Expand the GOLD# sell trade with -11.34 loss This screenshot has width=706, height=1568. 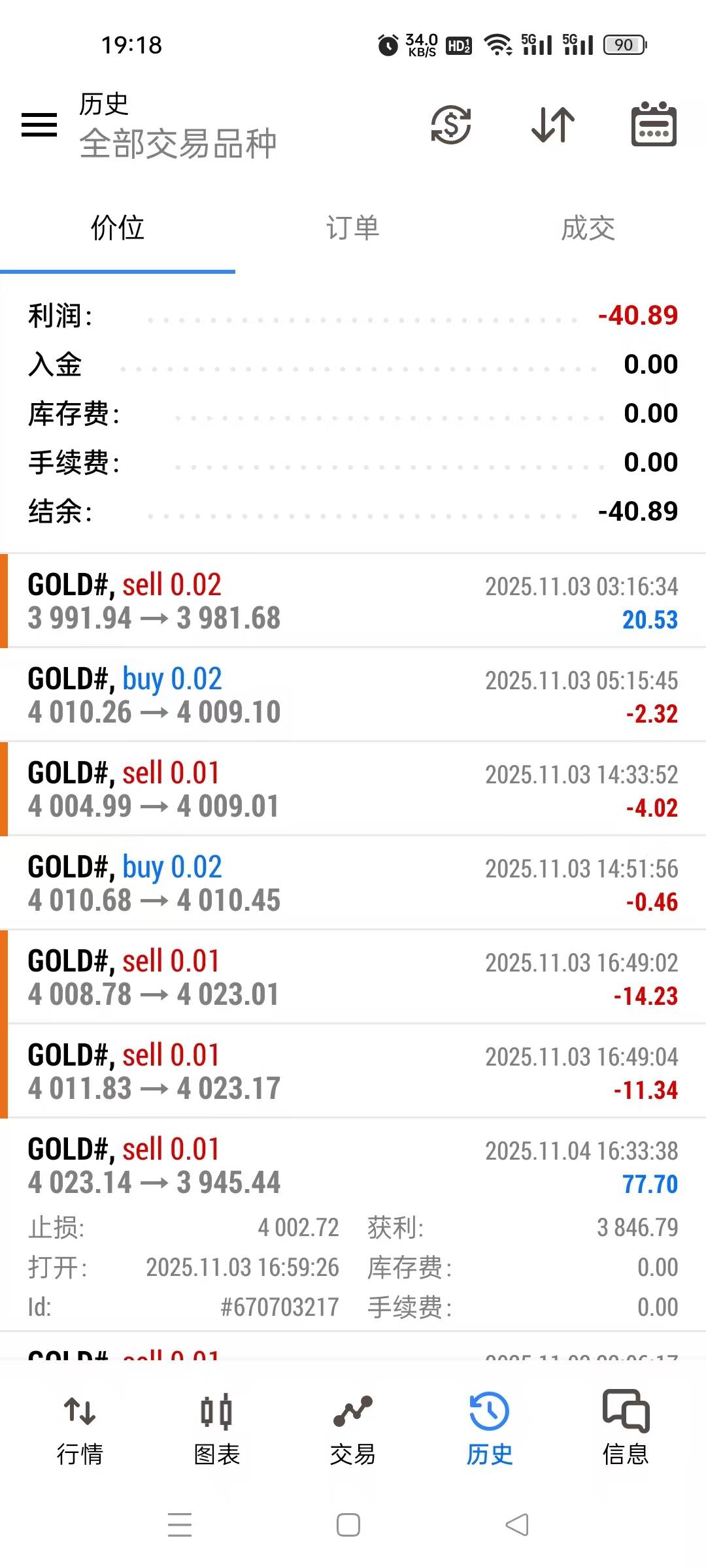click(353, 1071)
